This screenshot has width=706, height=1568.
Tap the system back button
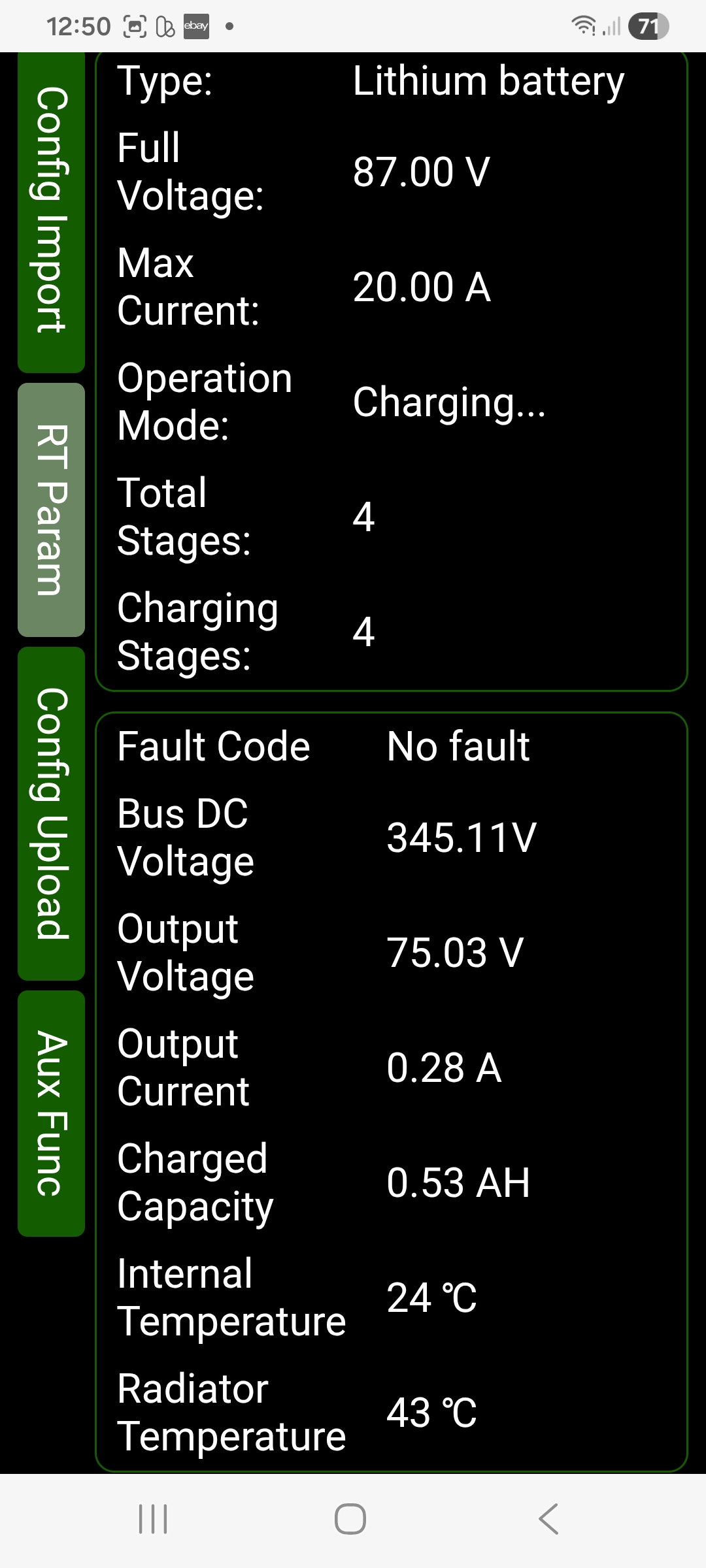coord(548,1518)
